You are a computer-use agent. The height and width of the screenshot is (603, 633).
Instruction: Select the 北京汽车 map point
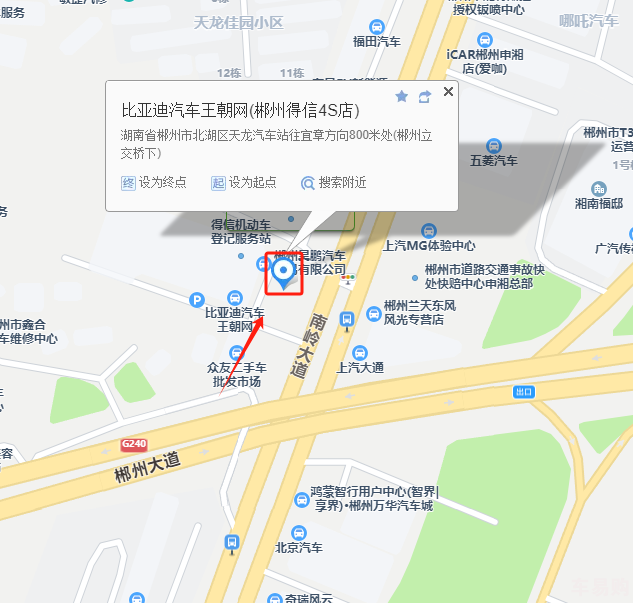[299, 532]
